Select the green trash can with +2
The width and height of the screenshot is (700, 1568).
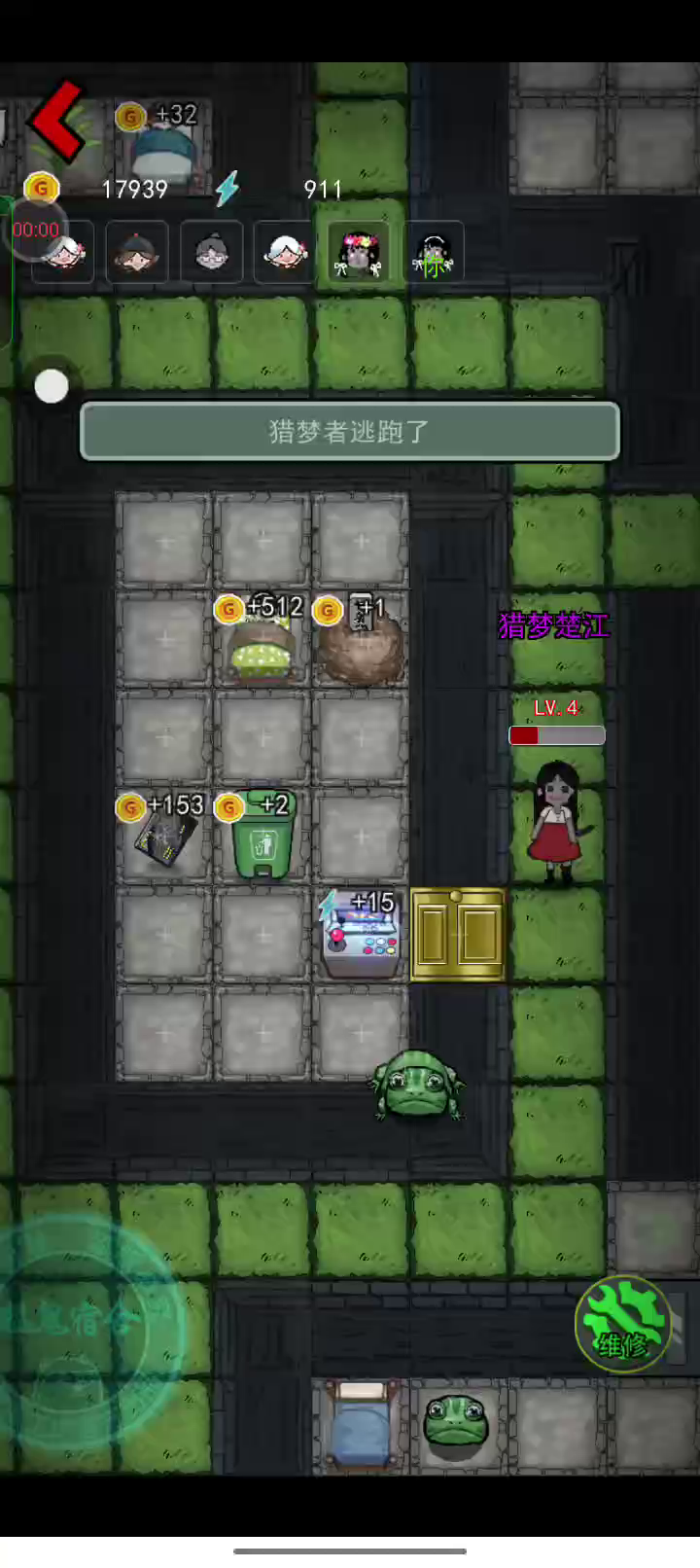pos(262,837)
